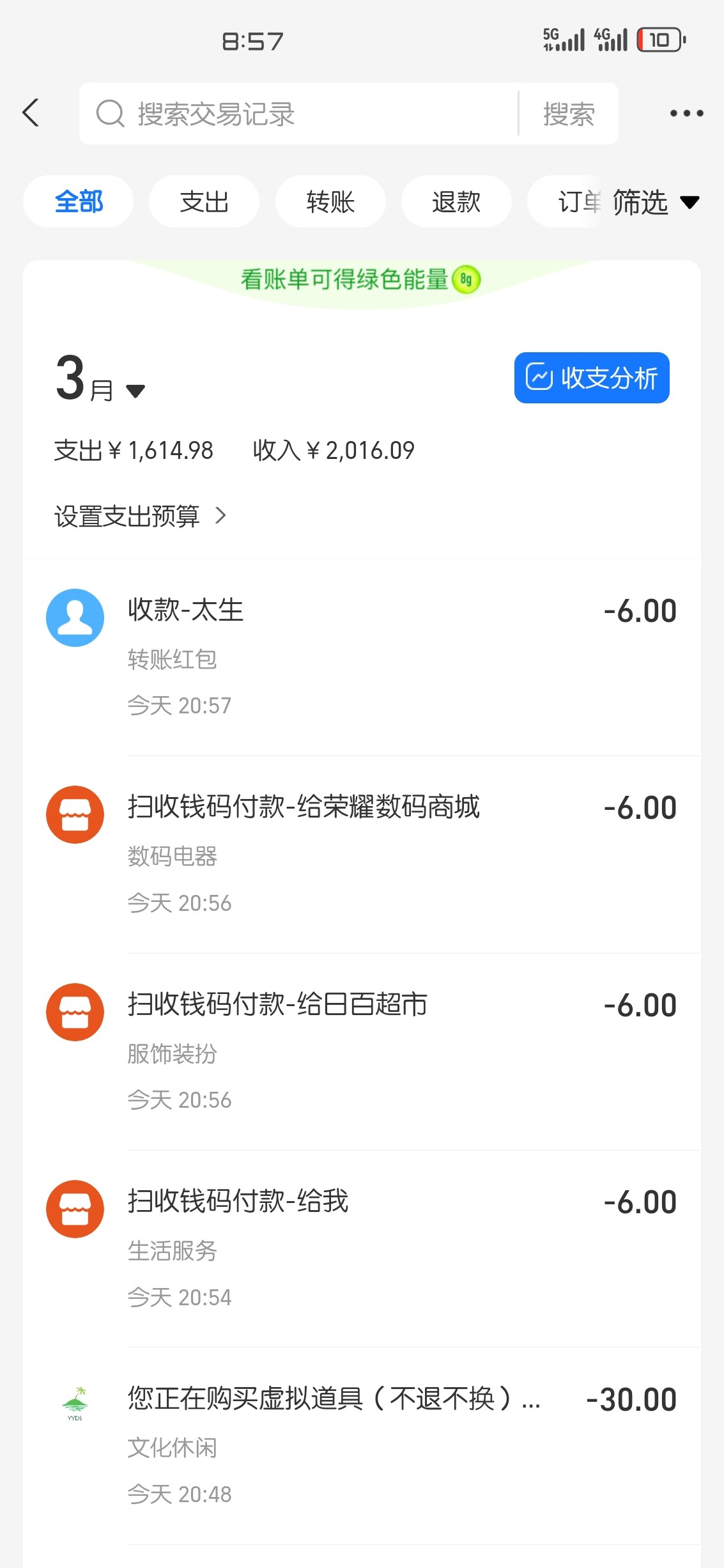Open 收支分析 analysis
Screen dimensions: 724x1568
pos(591,378)
